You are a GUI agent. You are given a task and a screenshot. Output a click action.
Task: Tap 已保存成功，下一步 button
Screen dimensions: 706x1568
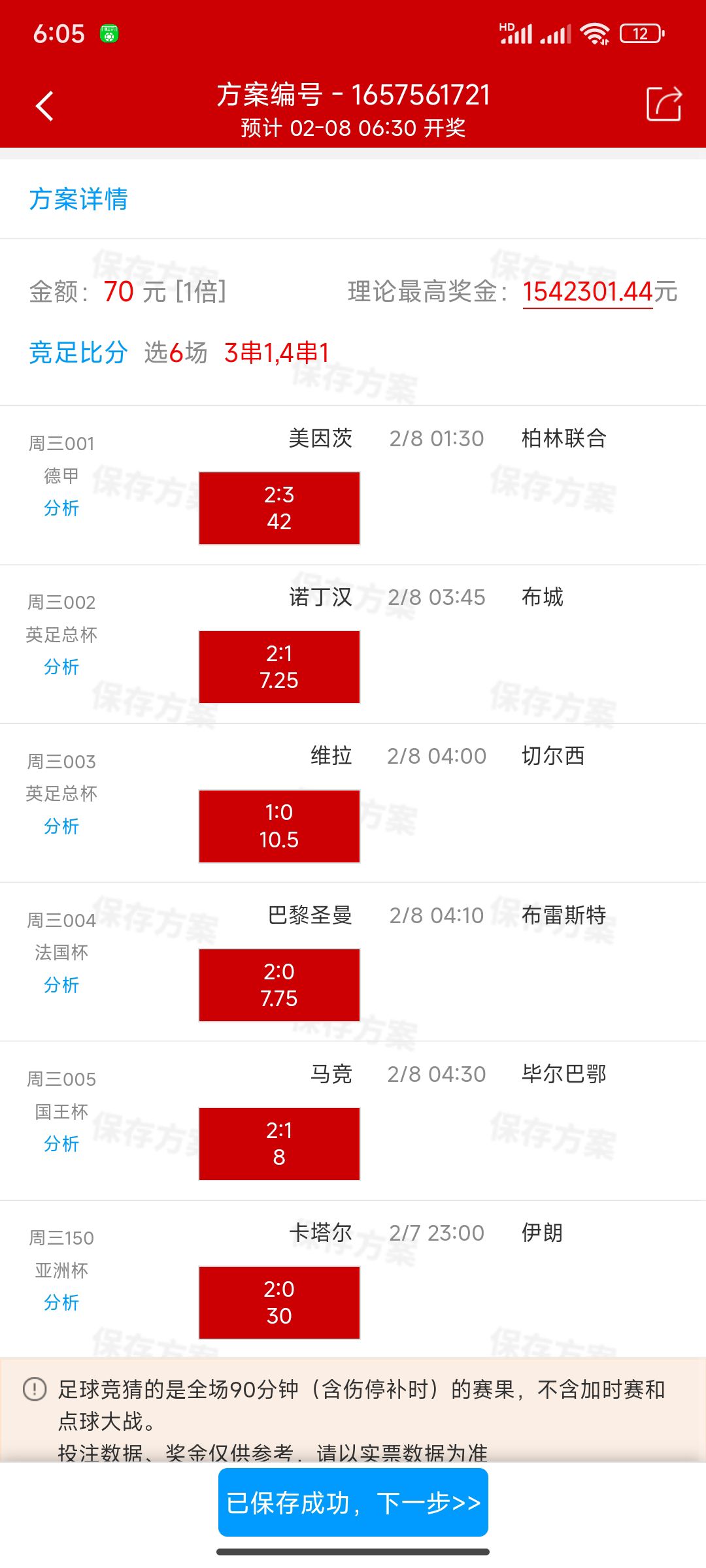point(353,1502)
